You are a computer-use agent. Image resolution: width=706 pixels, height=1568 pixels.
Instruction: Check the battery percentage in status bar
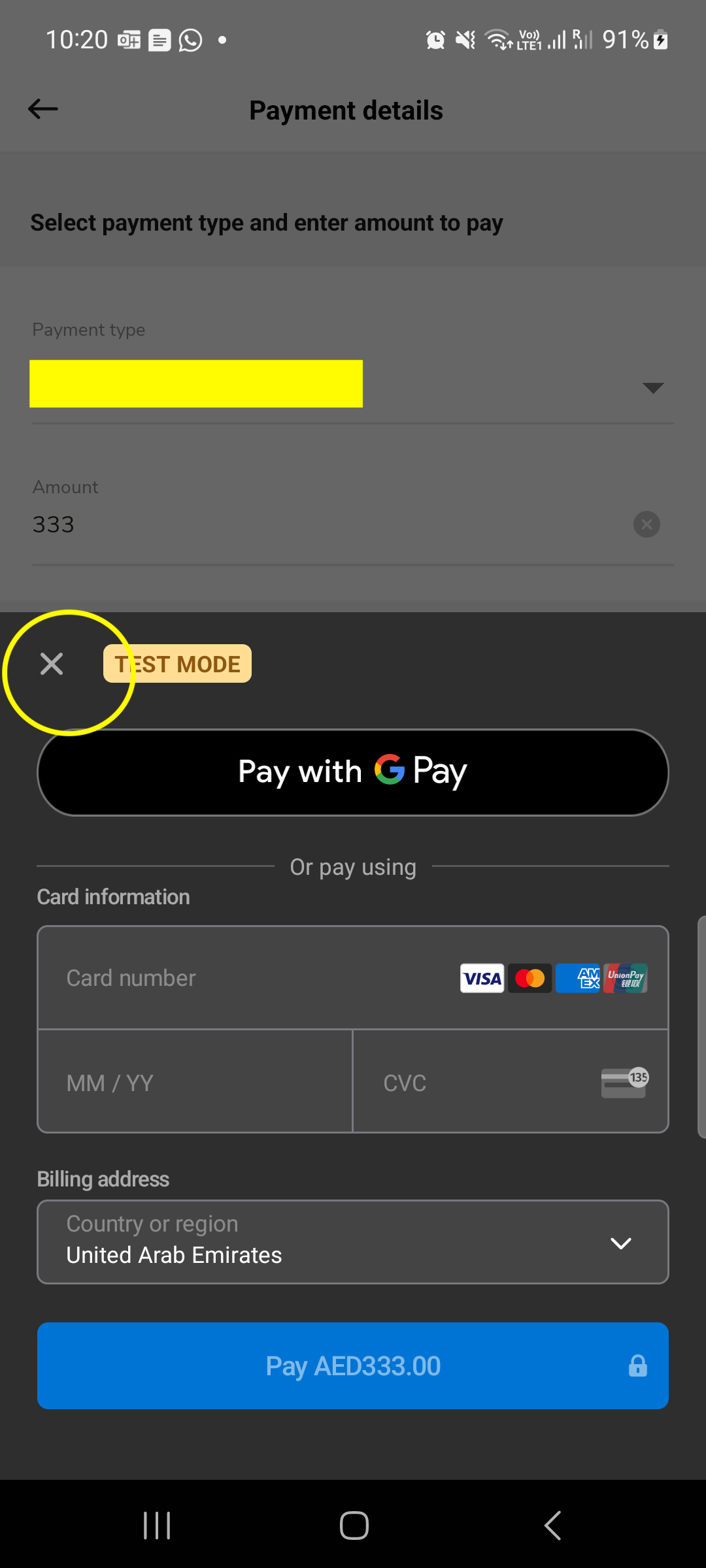pyautogui.click(x=624, y=39)
